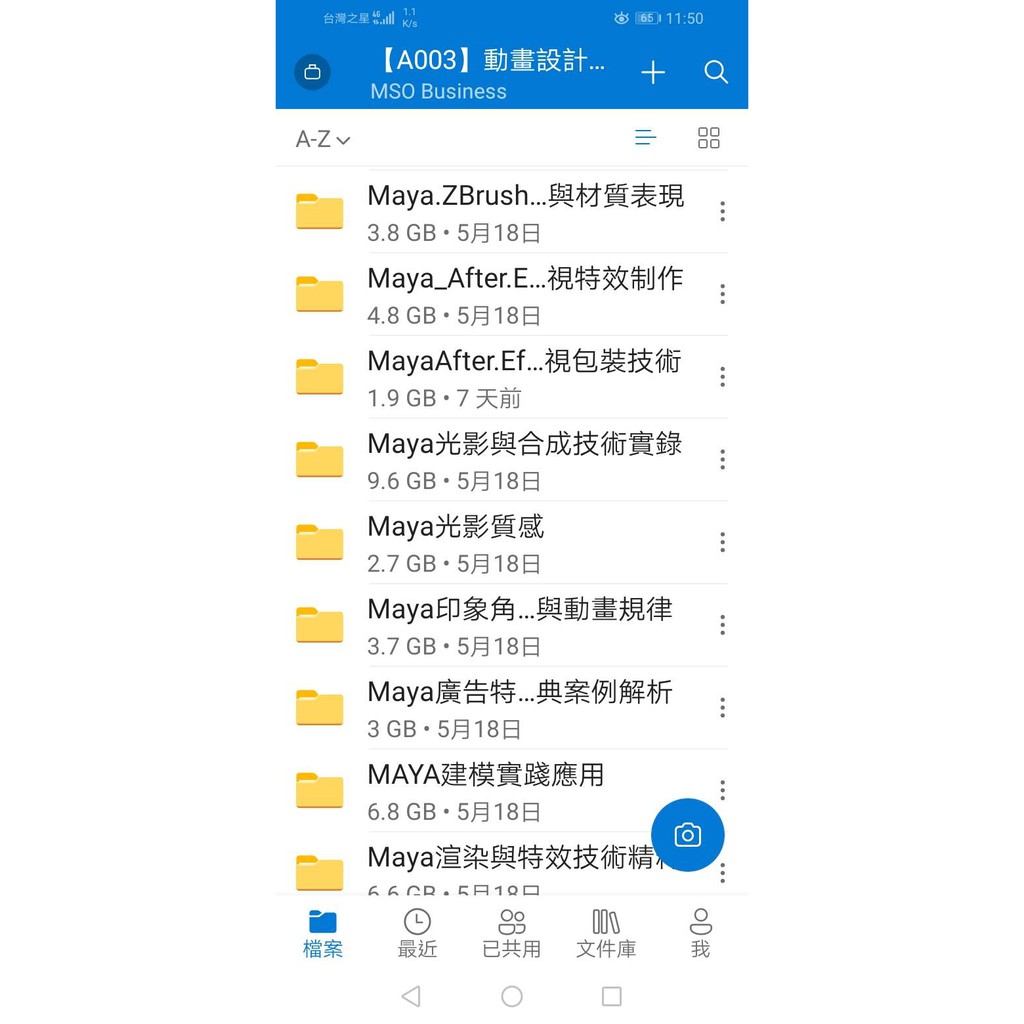Switch to grid view
The width and height of the screenshot is (1024, 1024).
(709, 138)
